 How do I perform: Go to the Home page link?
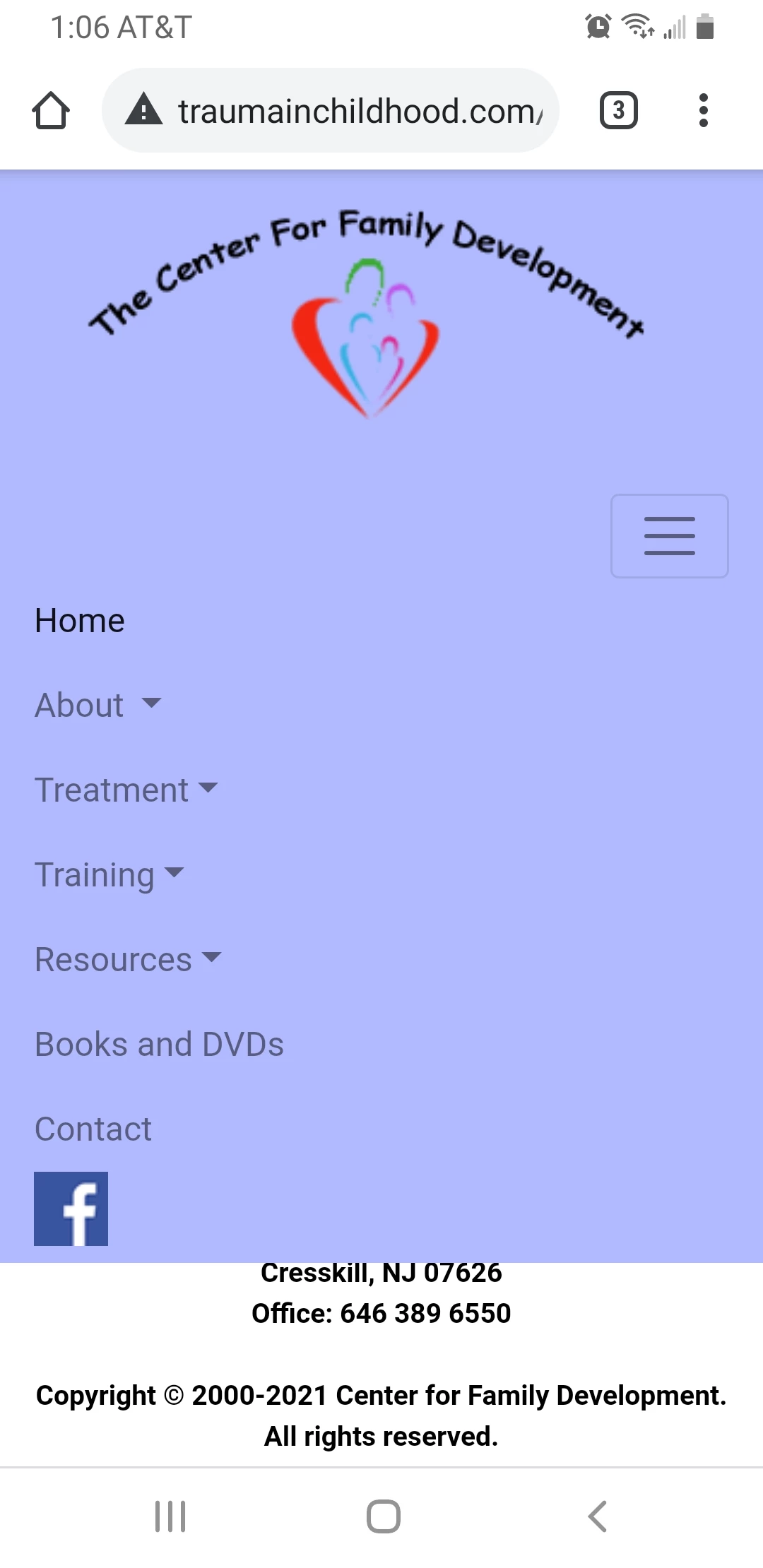click(80, 621)
